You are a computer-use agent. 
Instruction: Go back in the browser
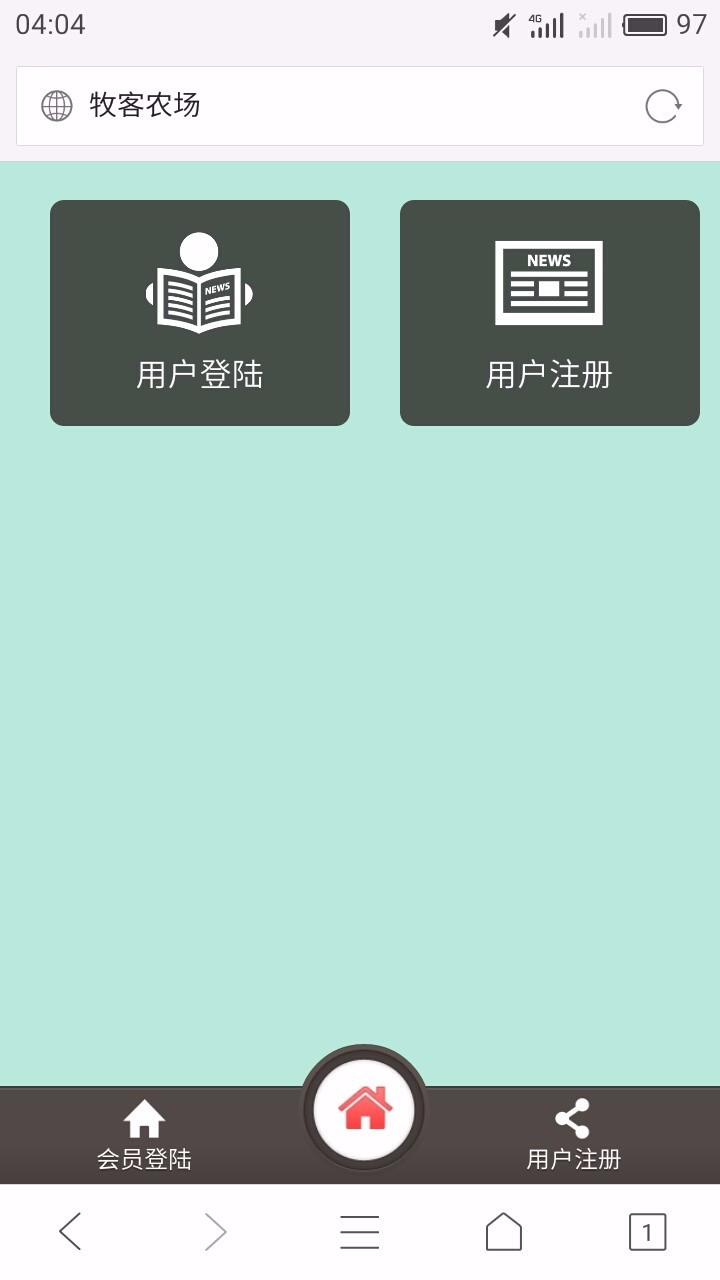(x=70, y=1232)
